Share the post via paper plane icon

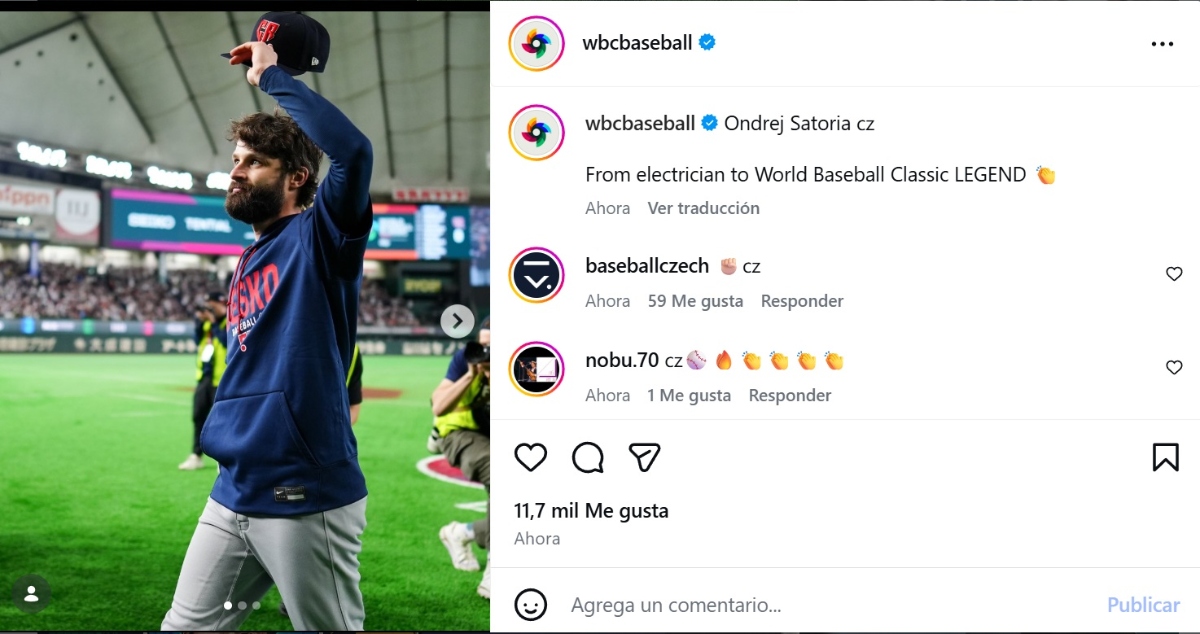[x=645, y=457]
